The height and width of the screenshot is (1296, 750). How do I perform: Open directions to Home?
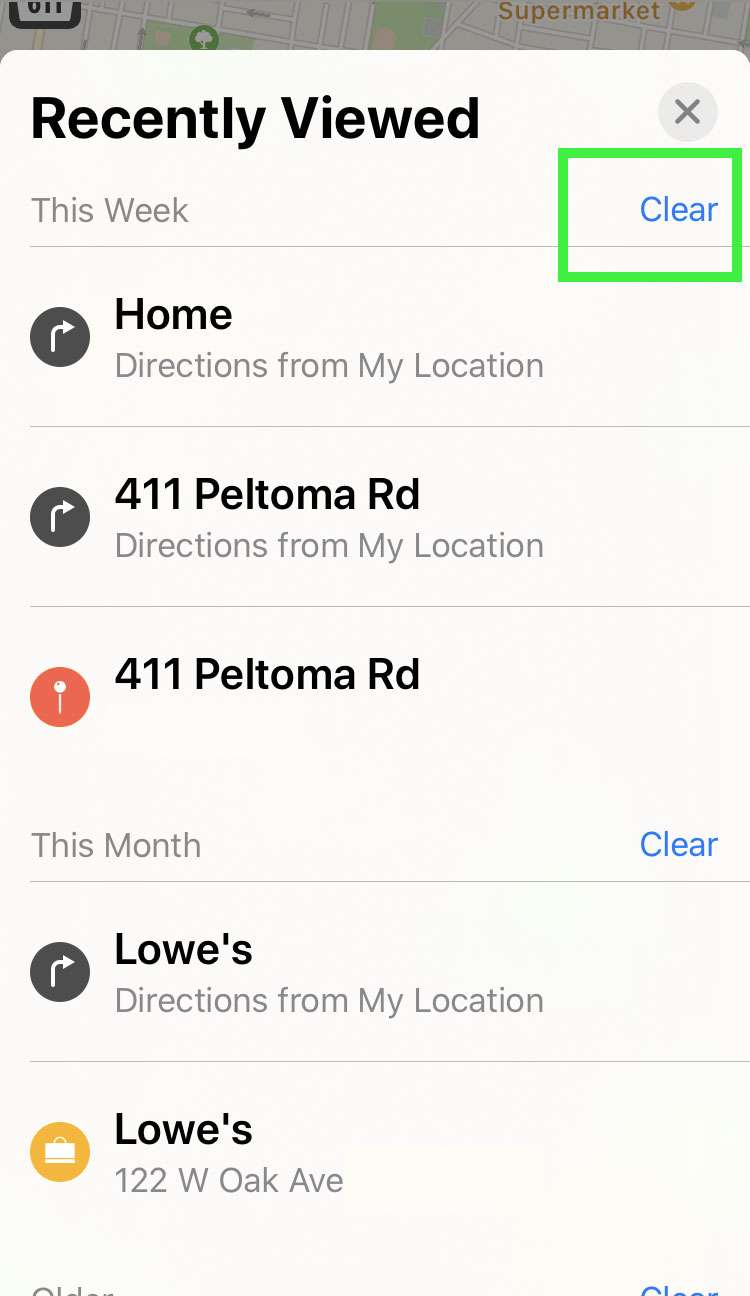[330, 338]
